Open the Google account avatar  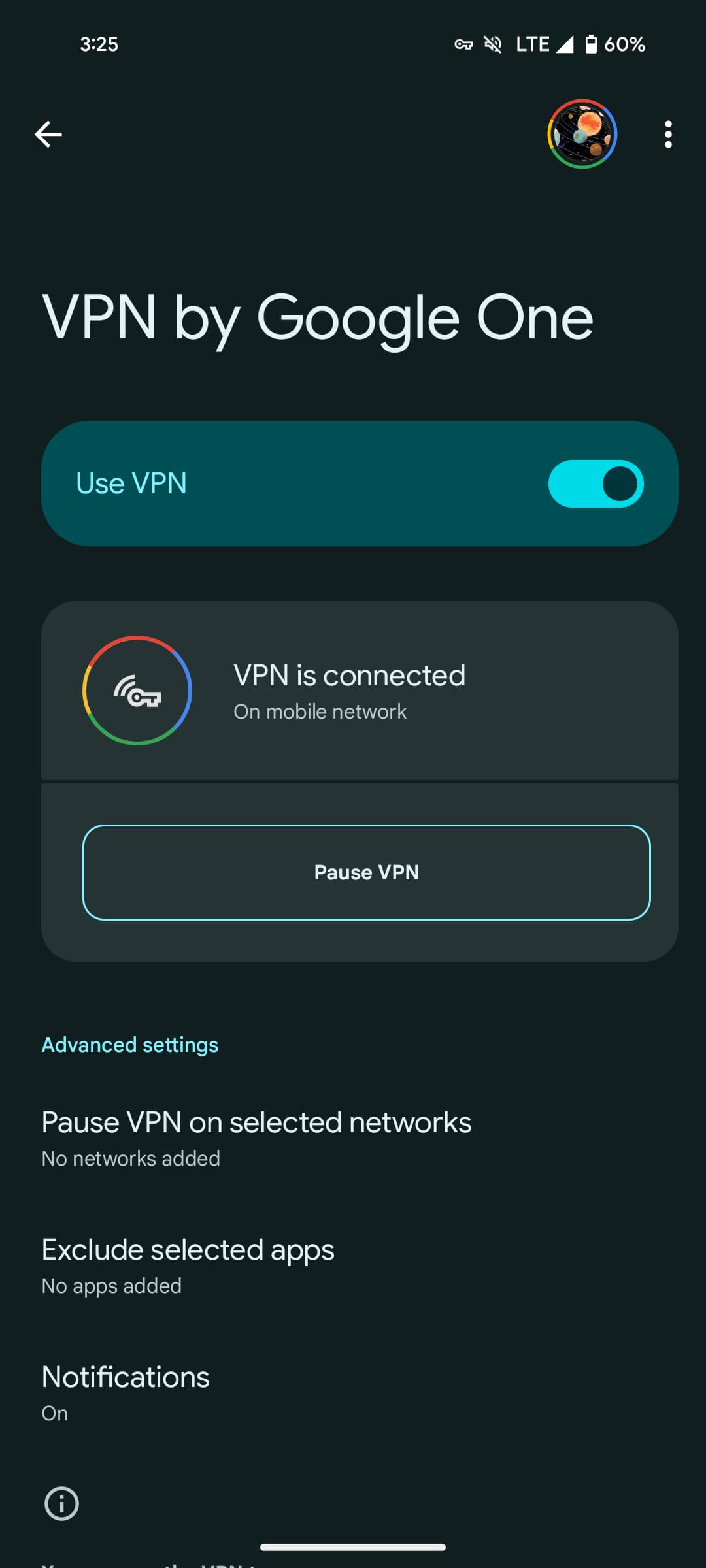[582, 135]
